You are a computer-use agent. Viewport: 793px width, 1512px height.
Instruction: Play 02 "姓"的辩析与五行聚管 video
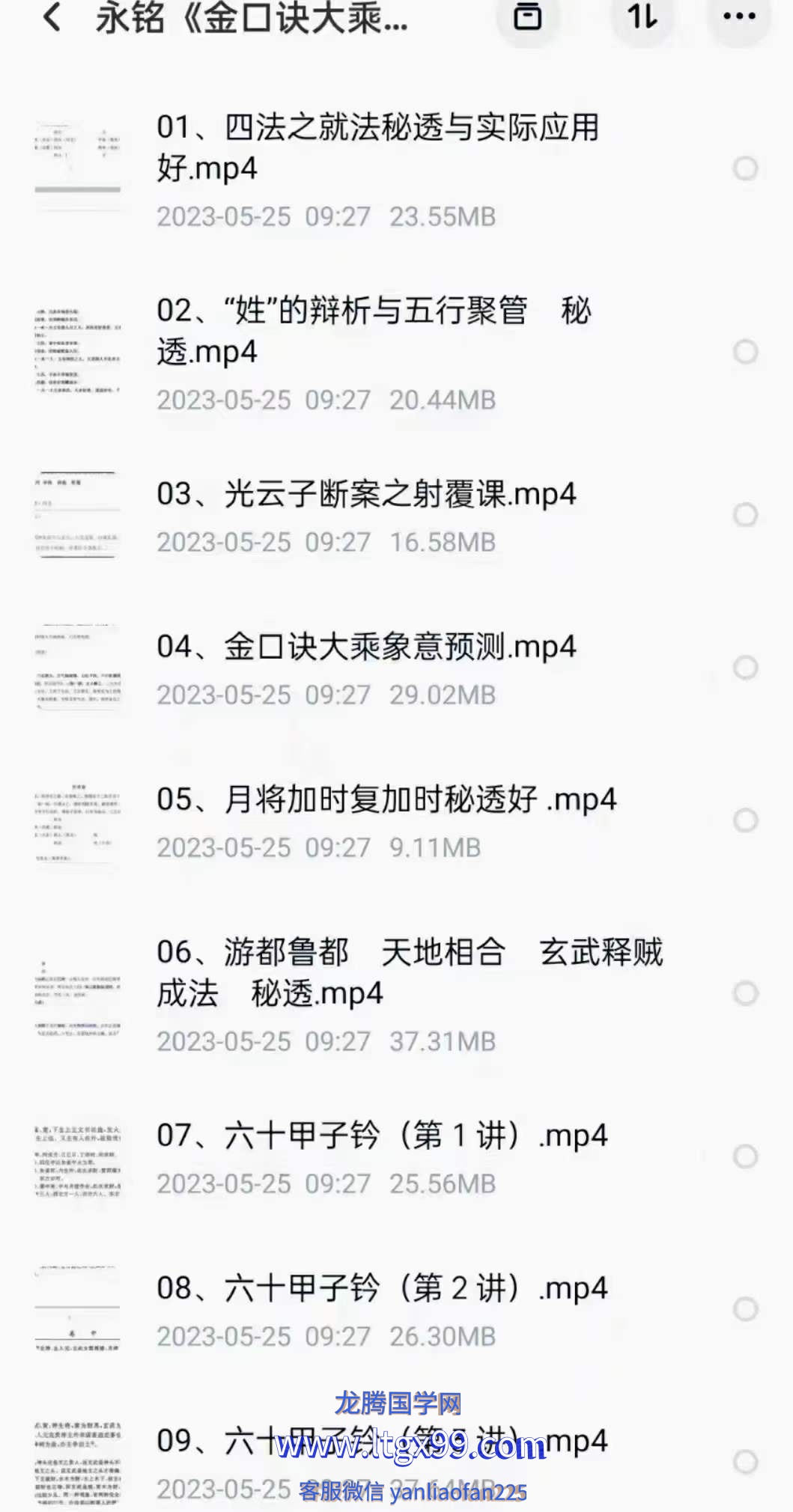tap(373, 331)
